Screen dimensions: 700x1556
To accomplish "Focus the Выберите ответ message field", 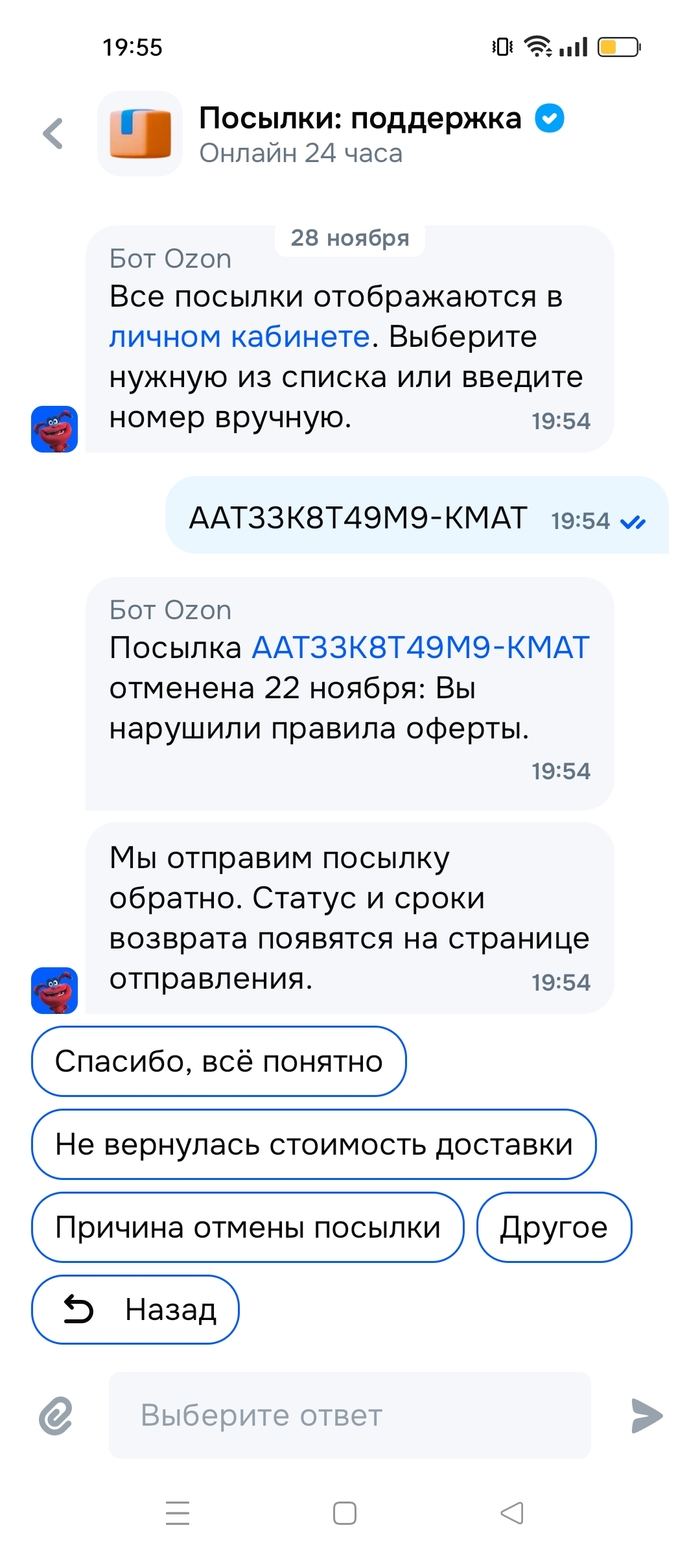I will click(x=349, y=1415).
